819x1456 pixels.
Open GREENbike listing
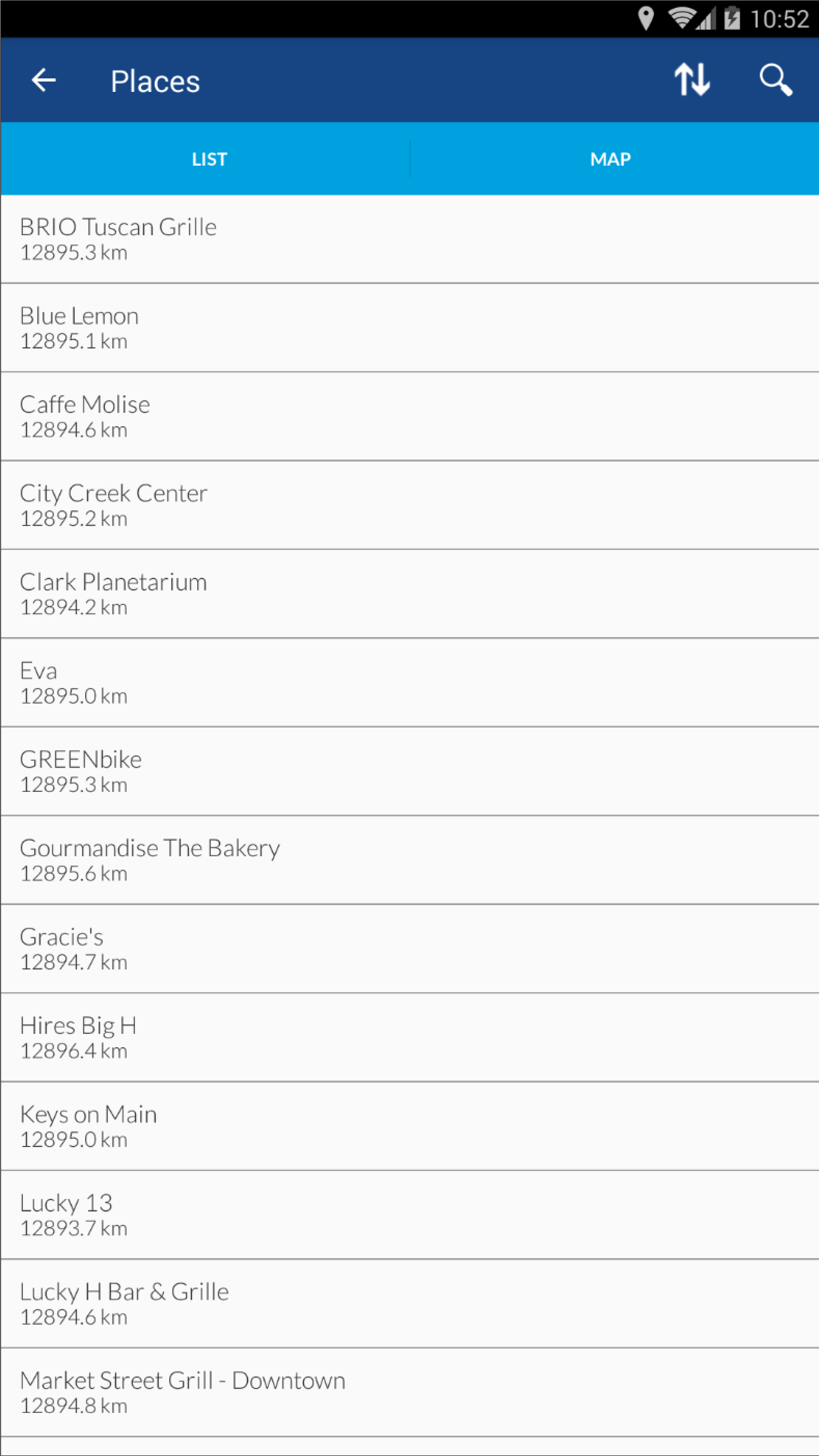pyautogui.click(x=410, y=772)
